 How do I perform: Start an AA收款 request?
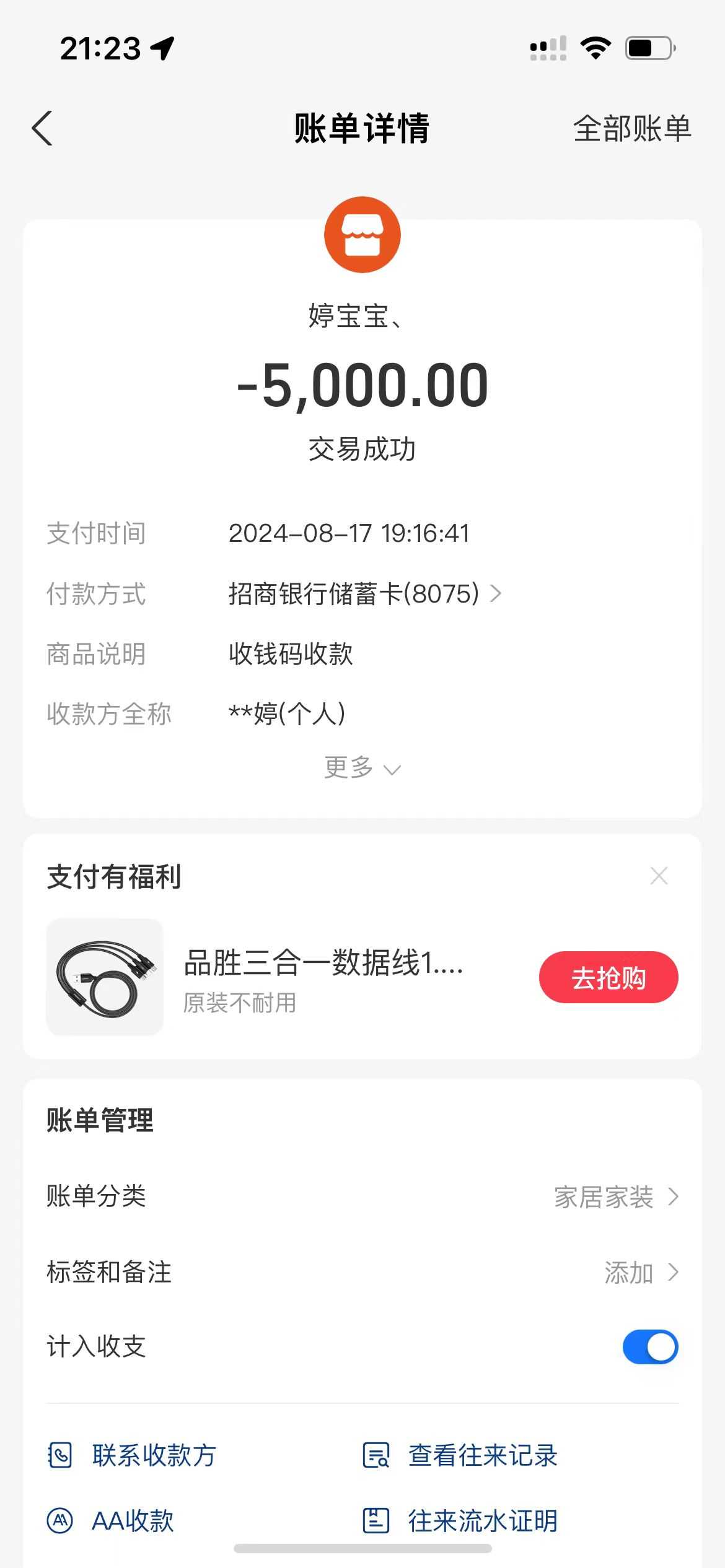tap(112, 1520)
